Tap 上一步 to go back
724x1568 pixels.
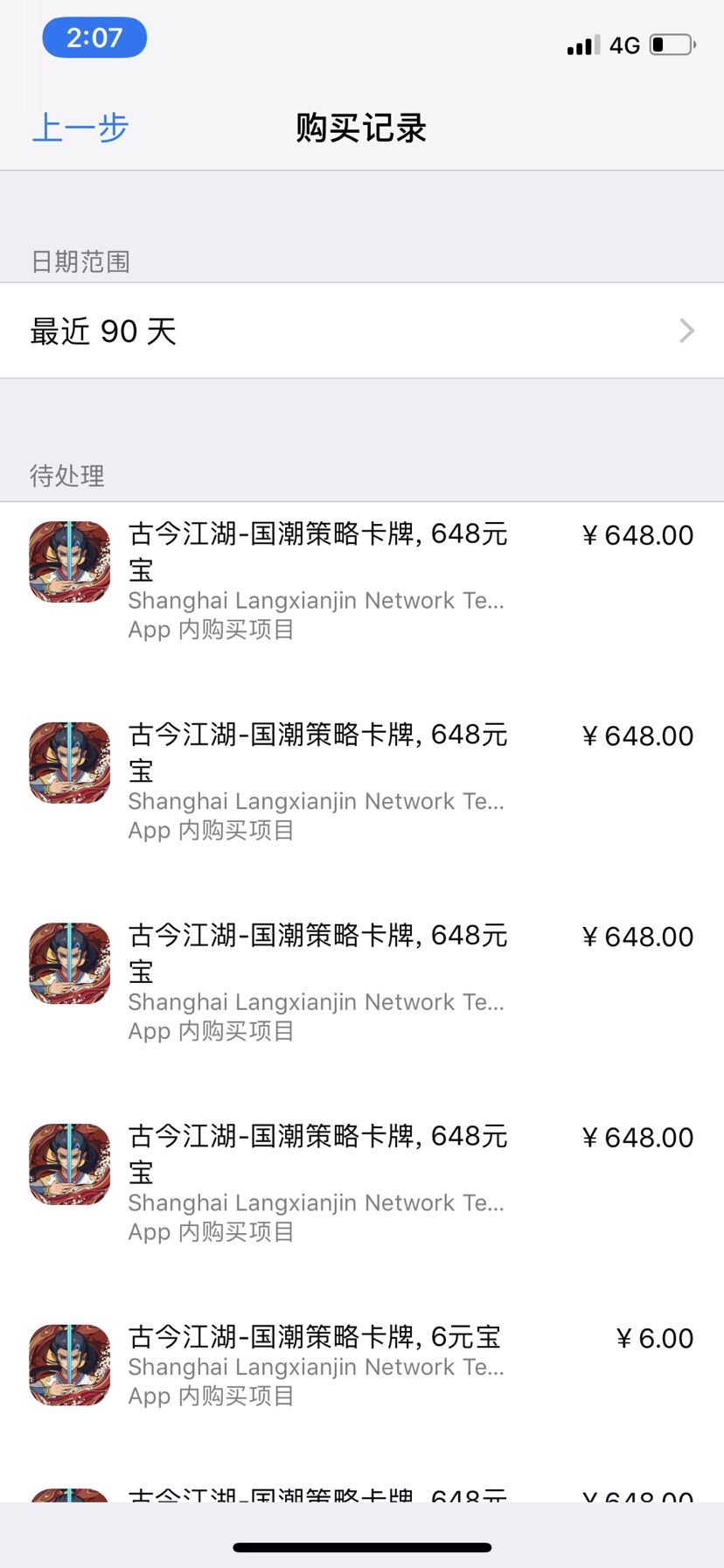(x=80, y=127)
